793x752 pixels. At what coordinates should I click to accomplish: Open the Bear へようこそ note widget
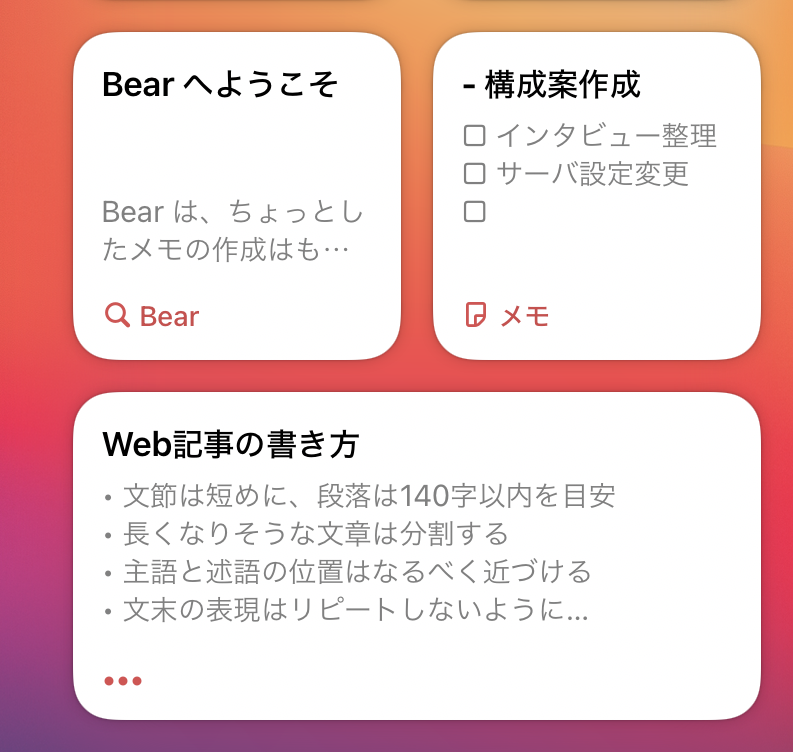pyautogui.click(x=237, y=196)
